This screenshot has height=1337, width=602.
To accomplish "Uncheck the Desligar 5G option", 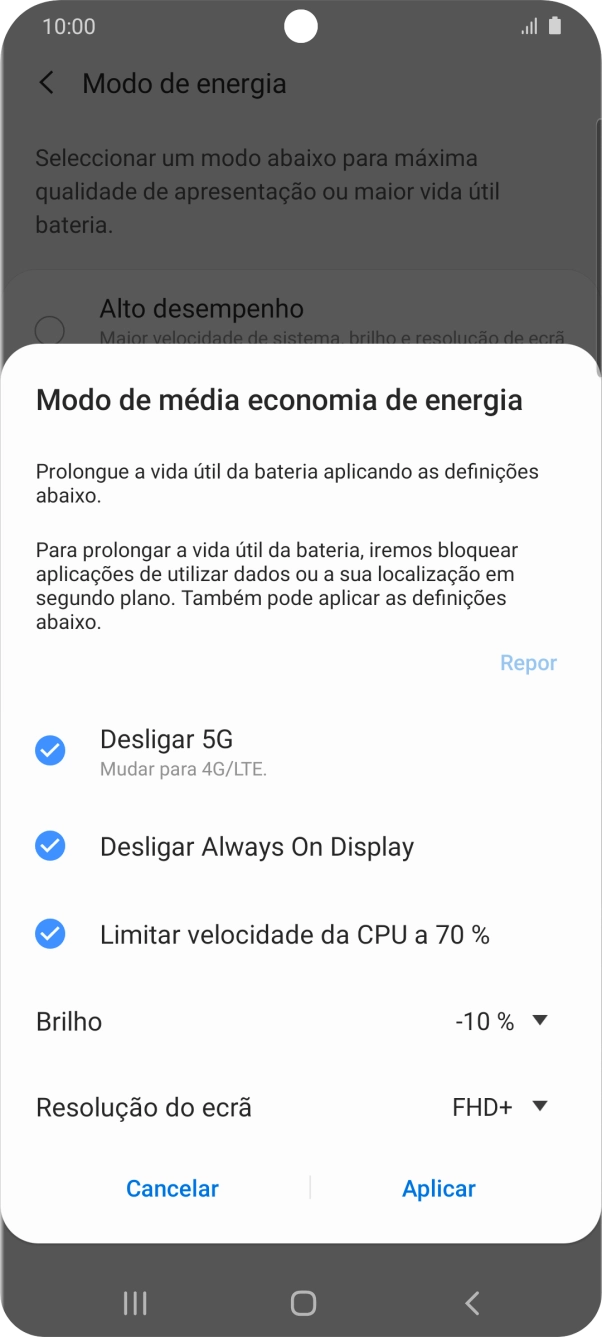I will [50, 750].
